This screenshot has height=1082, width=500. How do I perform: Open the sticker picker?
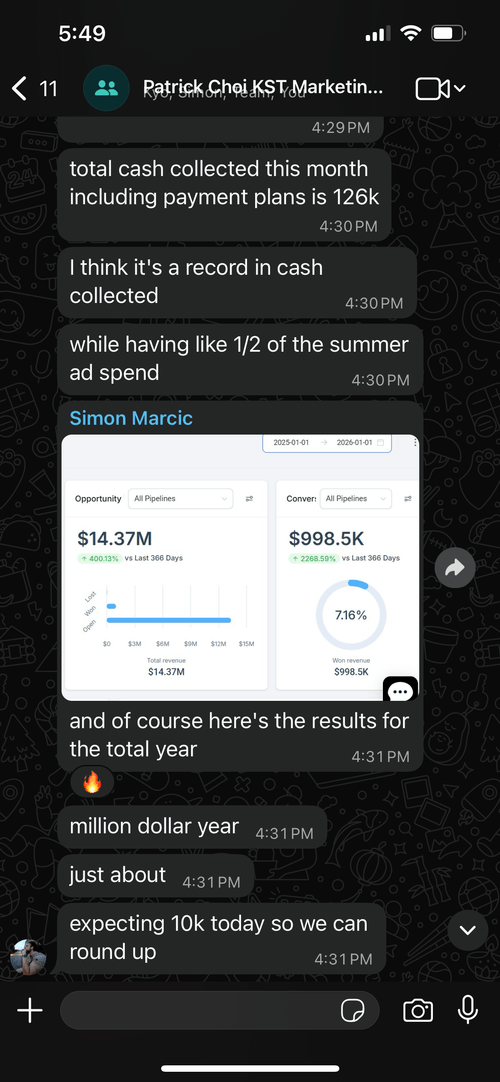(352, 1011)
